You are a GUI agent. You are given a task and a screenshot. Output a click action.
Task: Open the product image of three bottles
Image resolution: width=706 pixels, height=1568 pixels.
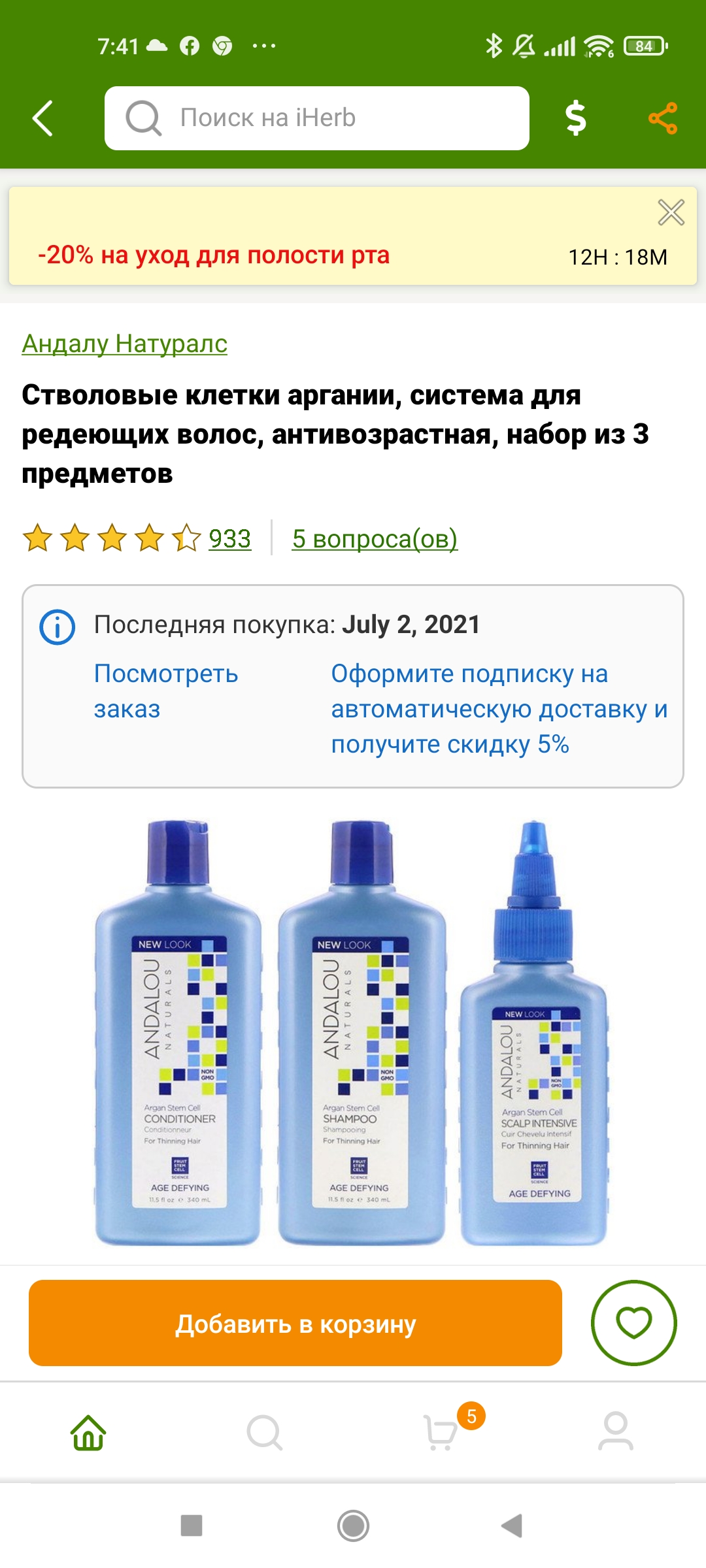tap(353, 1032)
